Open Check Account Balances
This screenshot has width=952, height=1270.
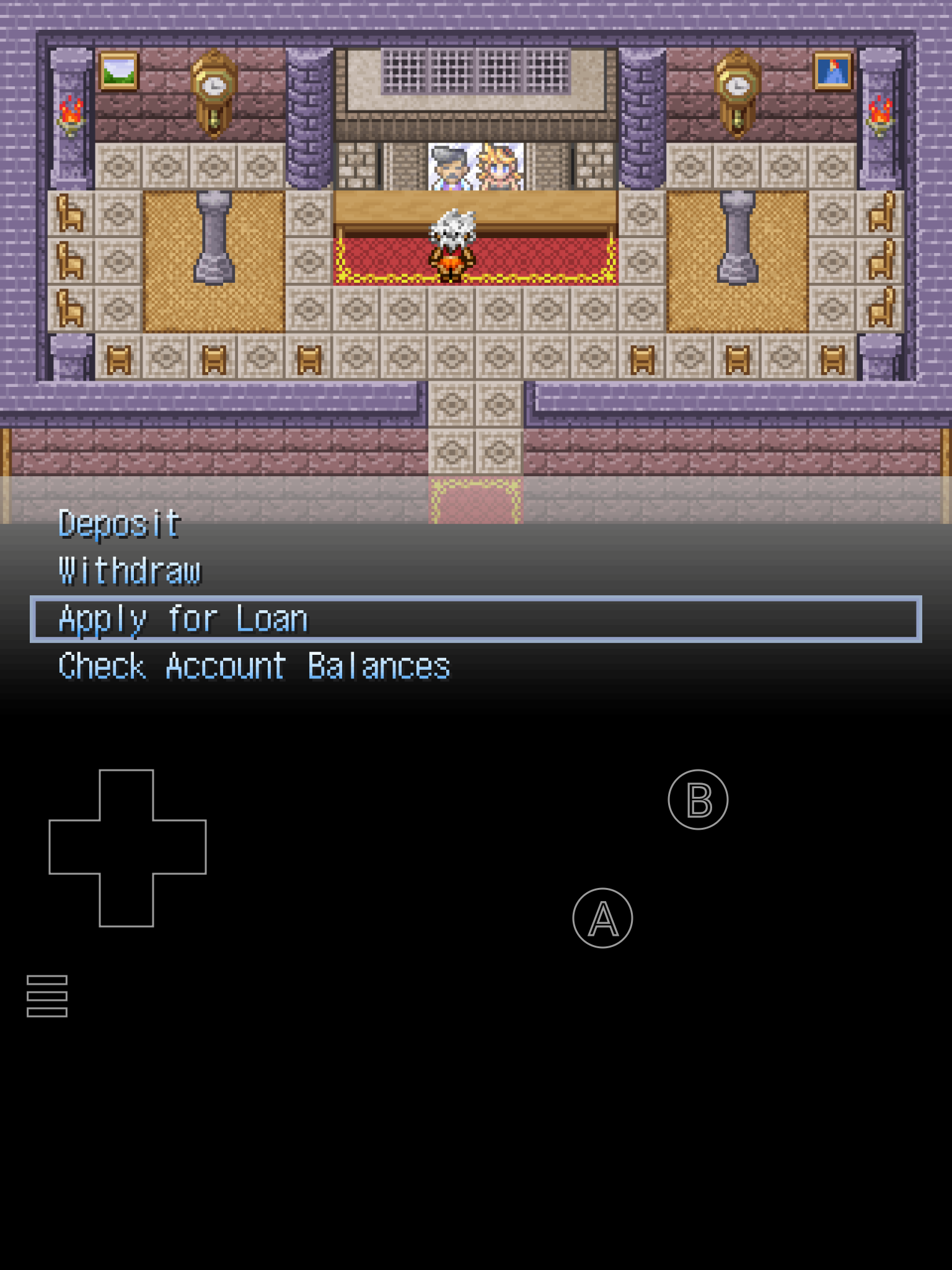[x=254, y=667]
